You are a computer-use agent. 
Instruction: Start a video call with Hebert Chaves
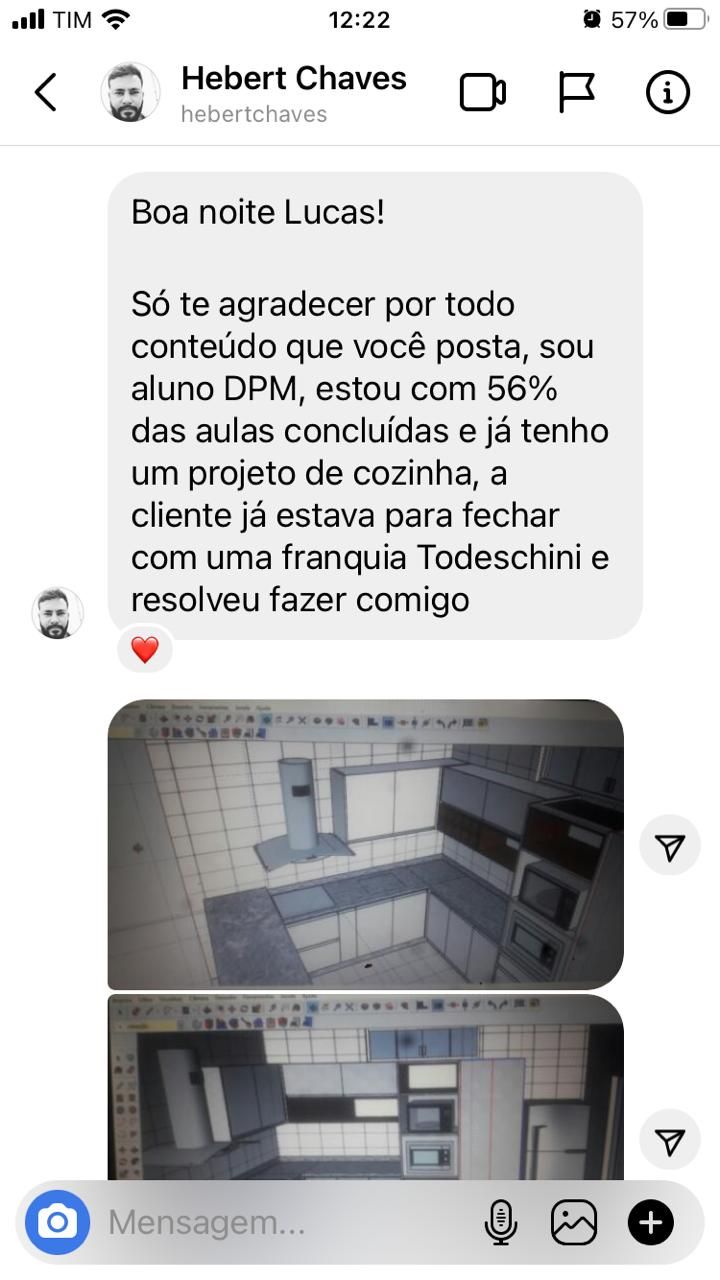pyautogui.click(x=482, y=93)
